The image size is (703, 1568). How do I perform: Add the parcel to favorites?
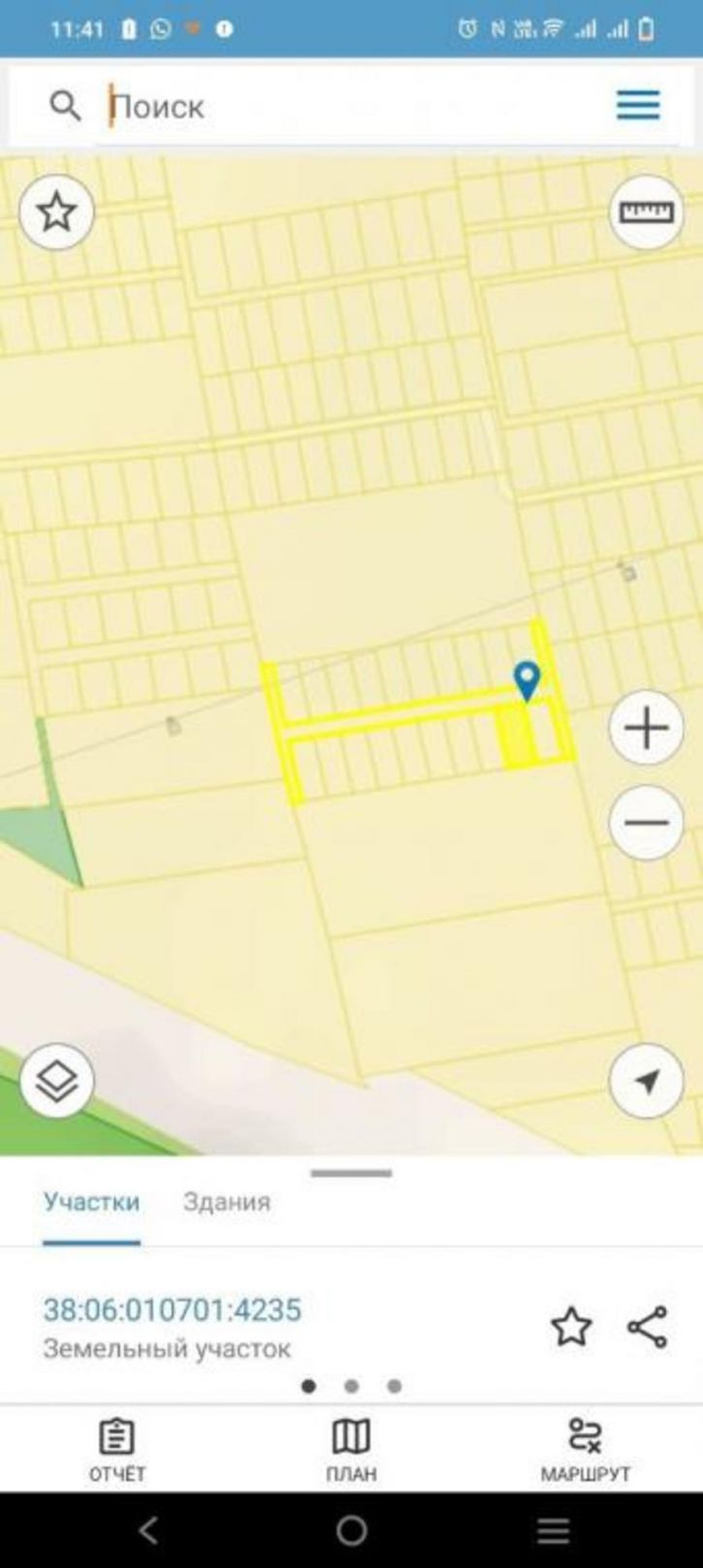click(x=571, y=1327)
